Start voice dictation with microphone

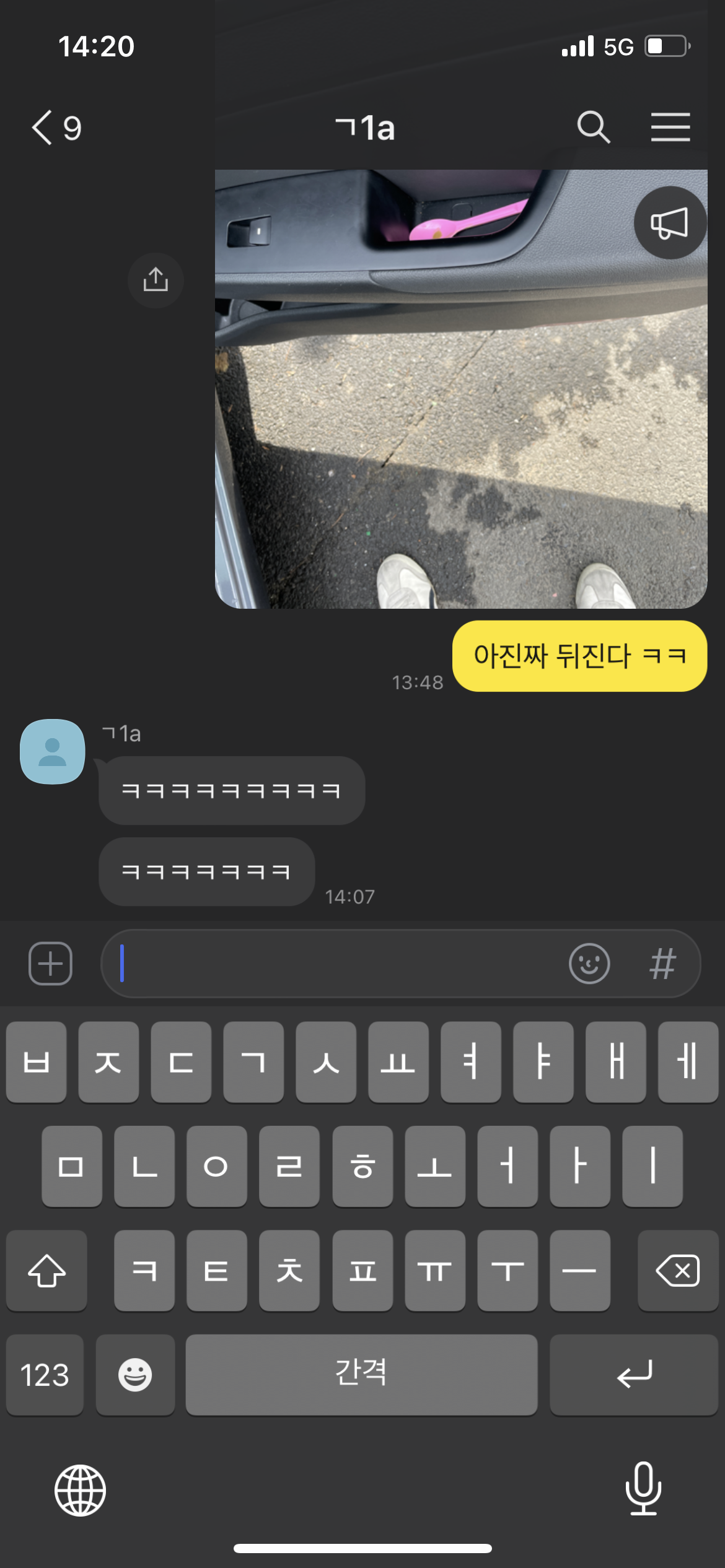(x=643, y=1489)
